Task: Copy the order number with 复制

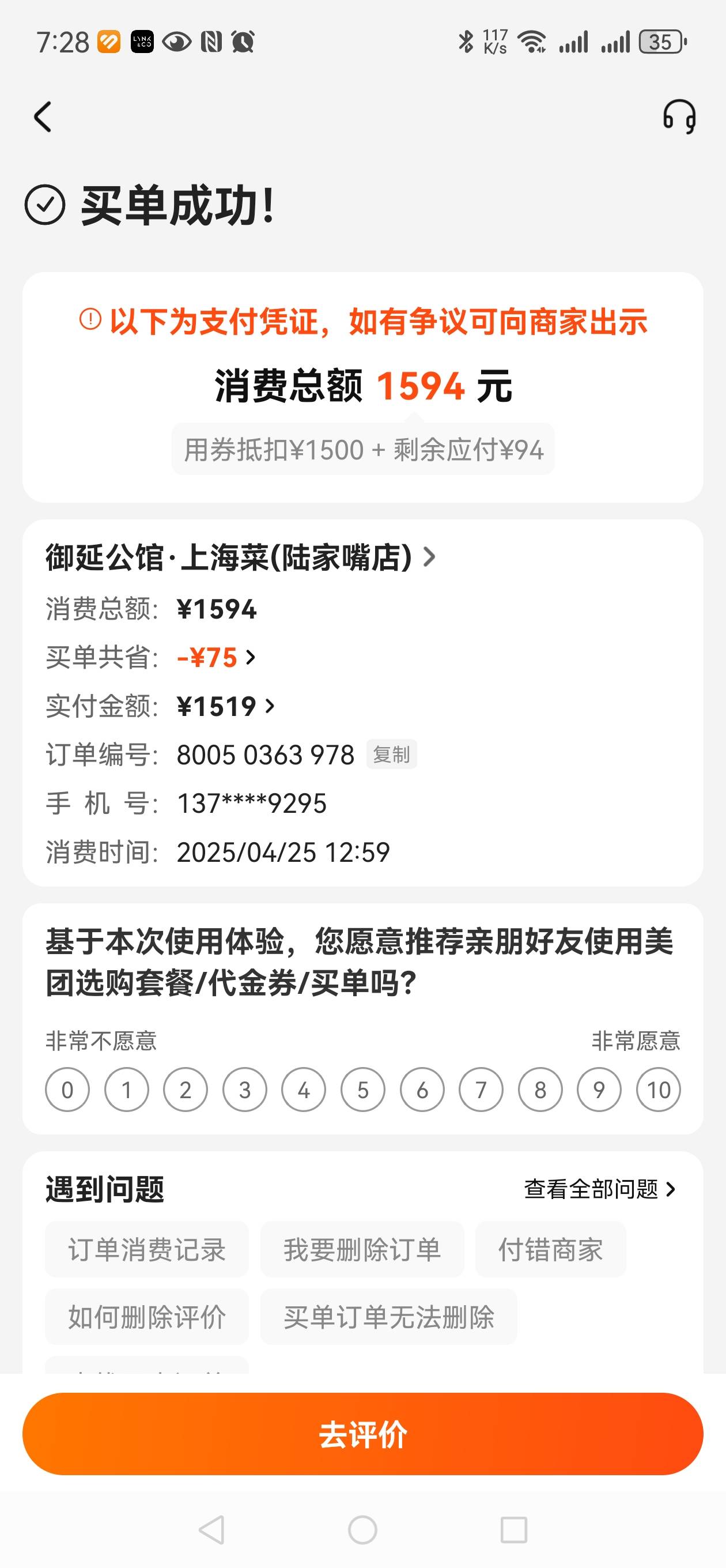Action: tap(391, 755)
